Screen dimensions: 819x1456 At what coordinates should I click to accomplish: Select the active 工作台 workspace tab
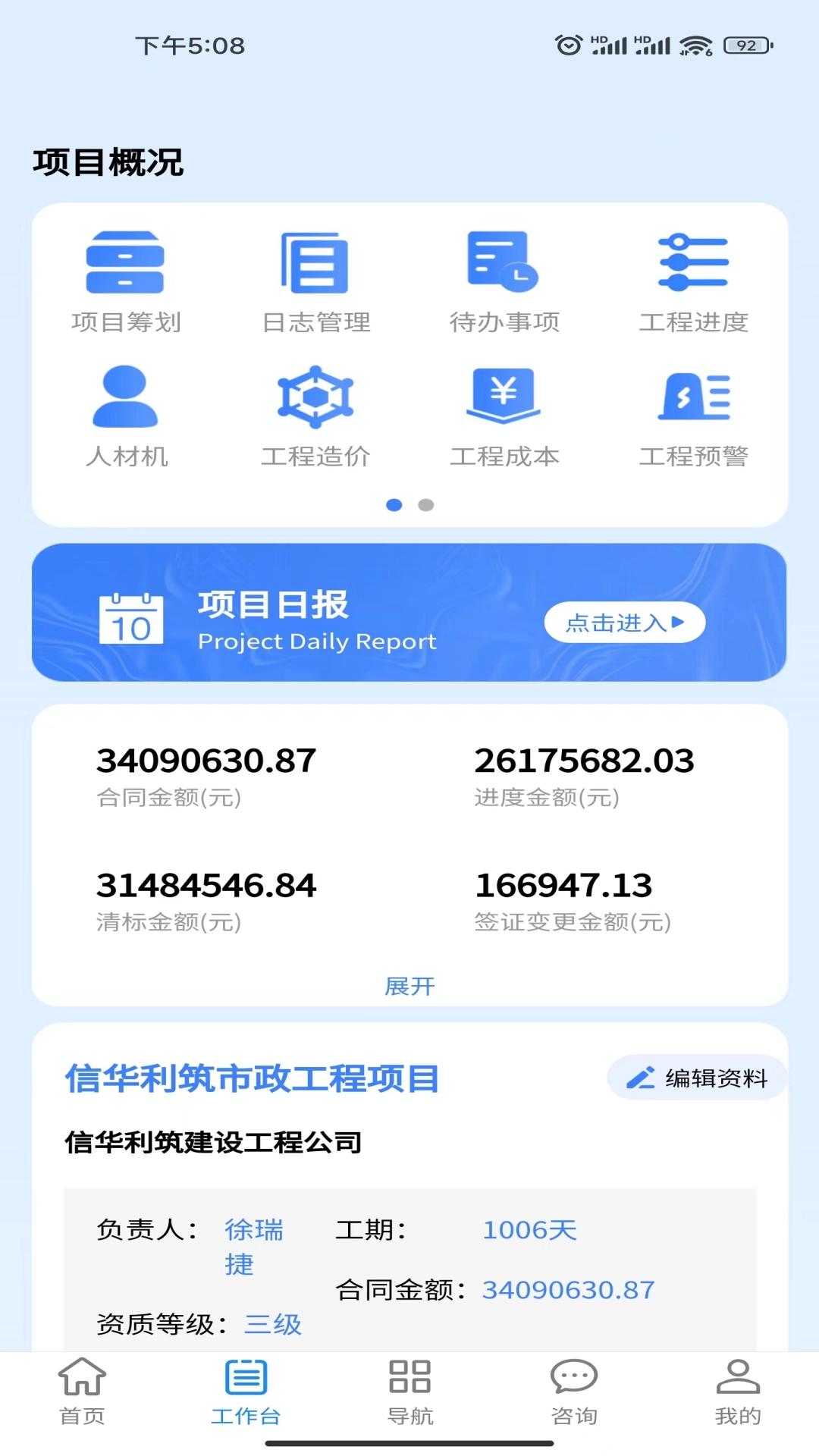click(246, 1394)
